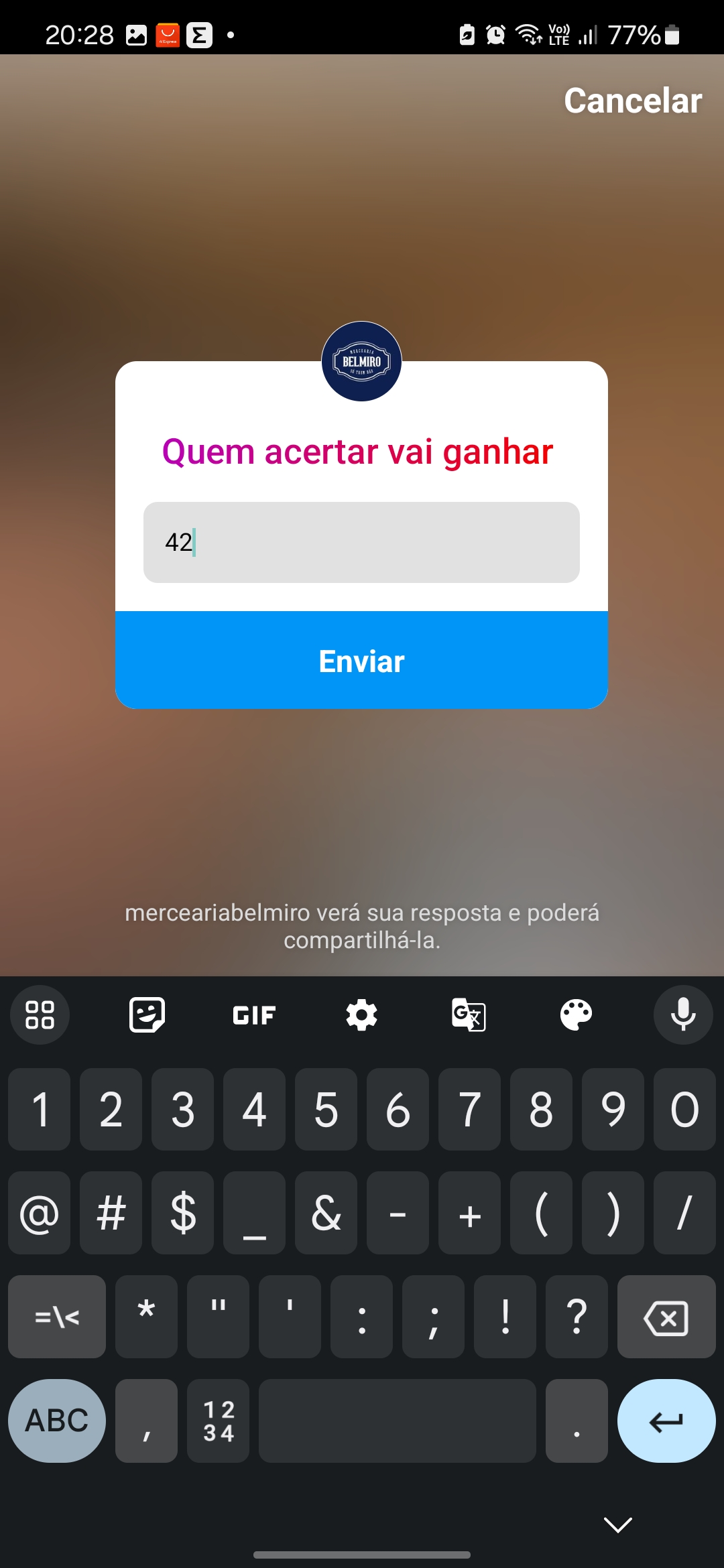The image size is (724, 1568).
Task: Open the keyboard theme palette
Action: [576, 1015]
